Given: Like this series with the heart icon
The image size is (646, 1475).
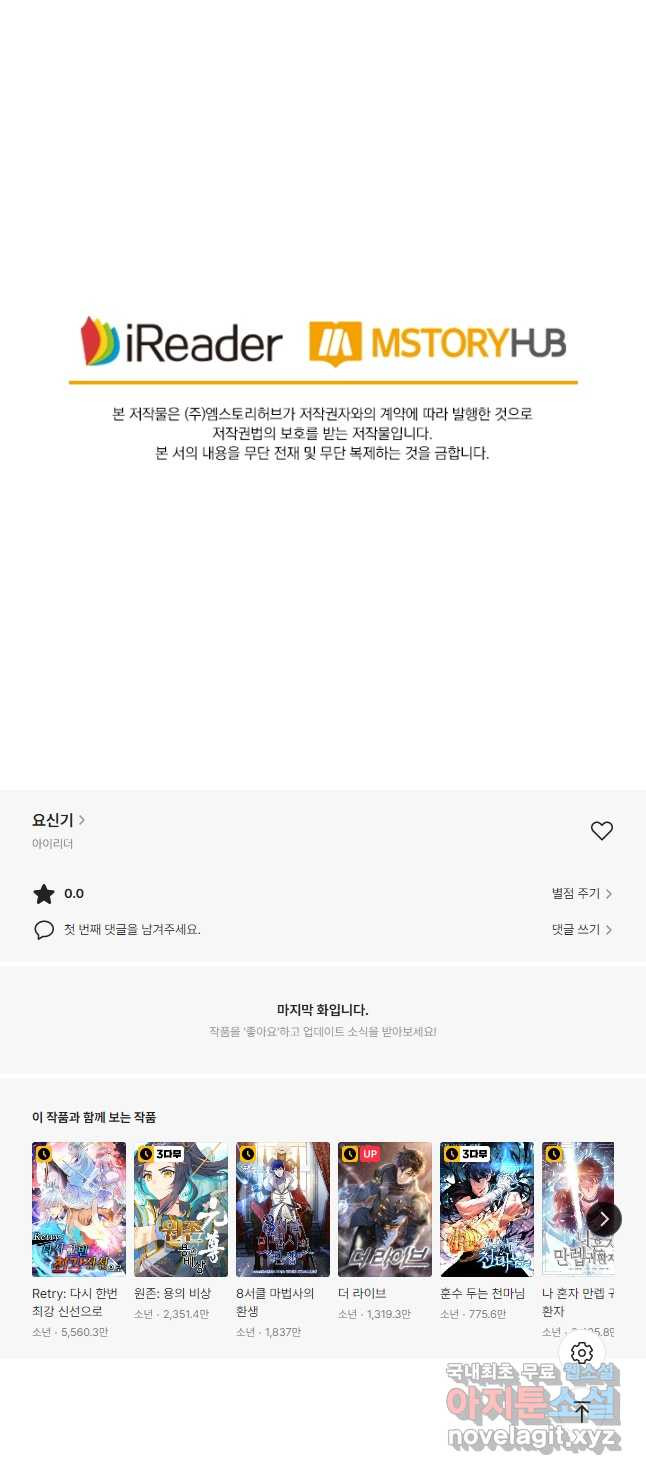Looking at the screenshot, I should pyautogui.click(x=601, y=831).
